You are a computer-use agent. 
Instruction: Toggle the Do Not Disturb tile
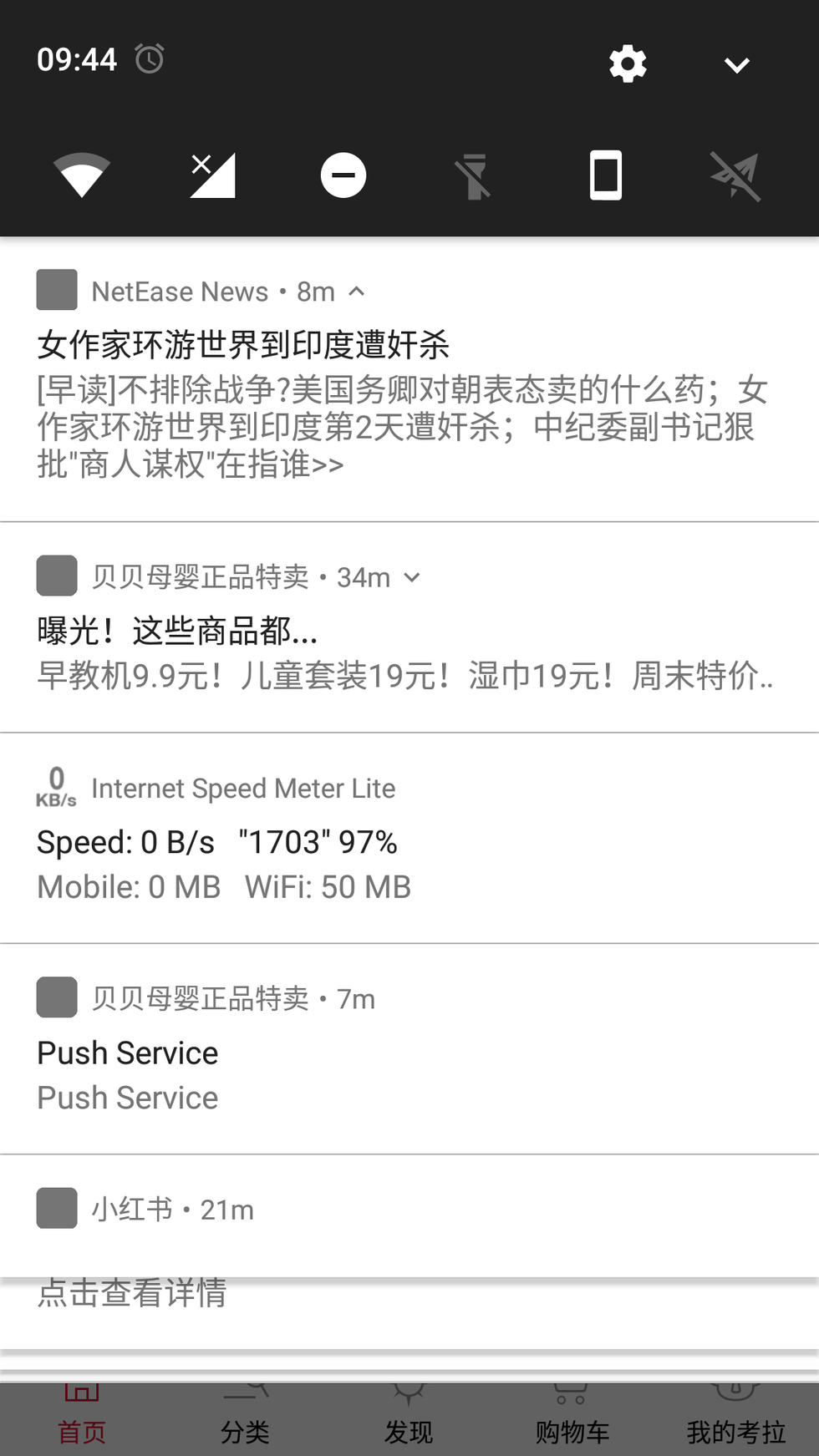(x=343, y=175)
